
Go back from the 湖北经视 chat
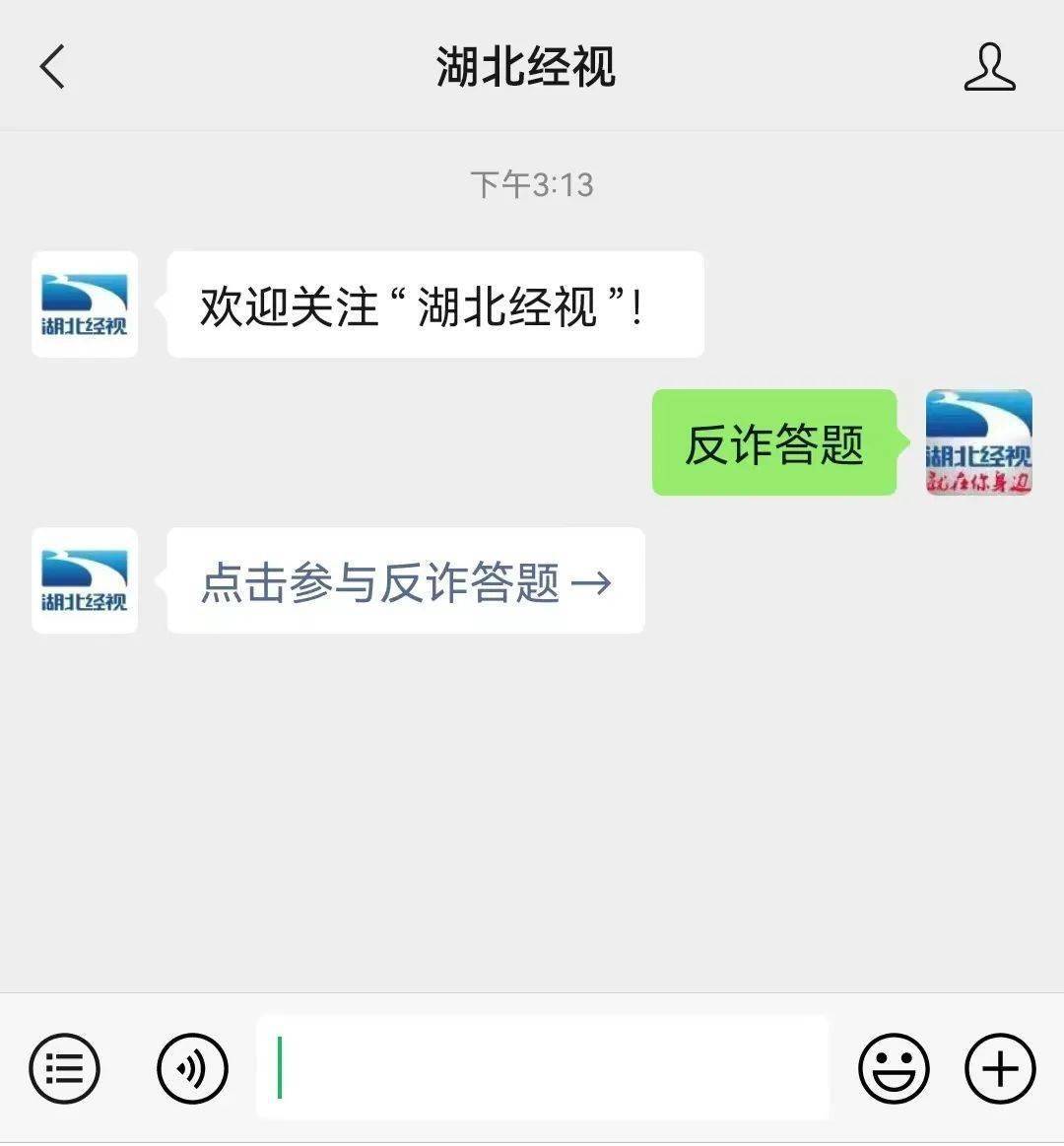pos(52,67)
